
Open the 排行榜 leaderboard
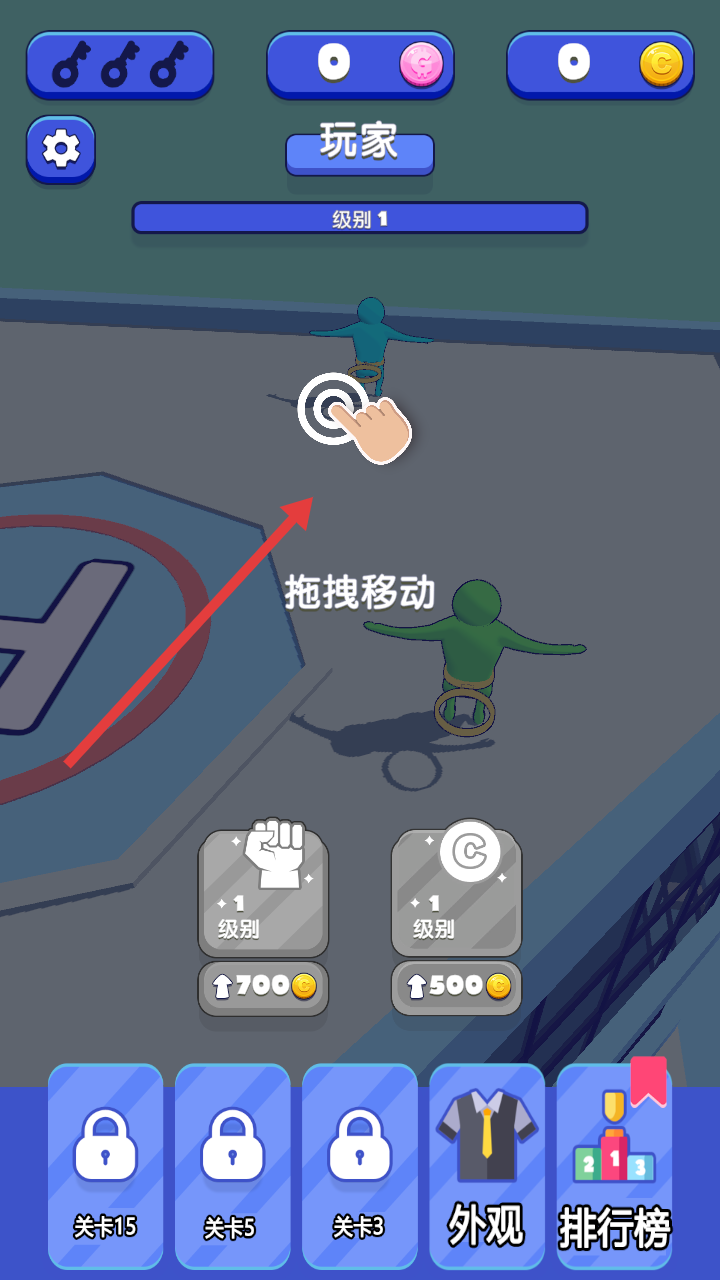pos(614,1165)
